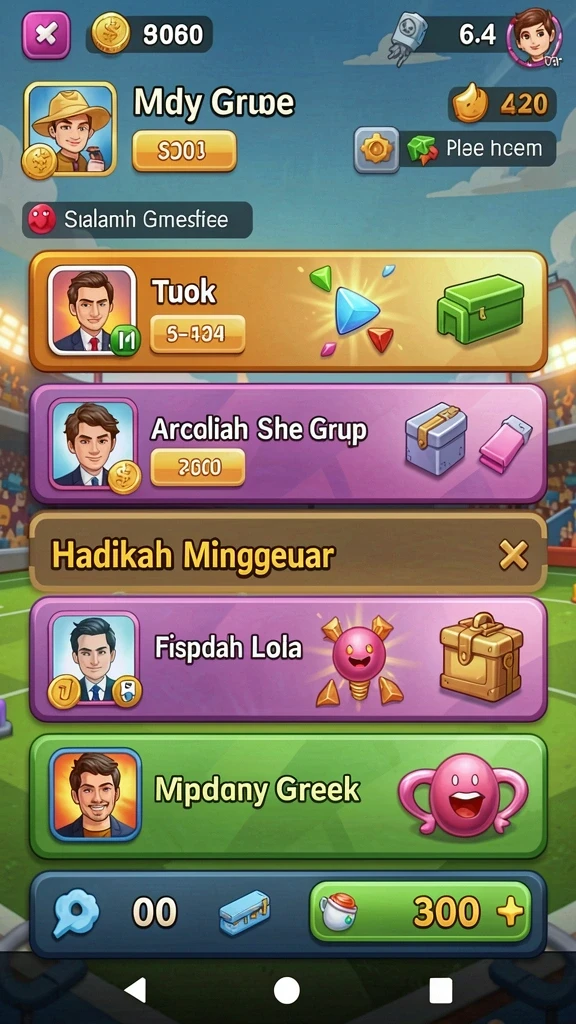The width and height of the screenshot is (576, 1024).
Task: Open Mdy Grupe's hat-wearing avatar
Action: [x=70, y=129]
